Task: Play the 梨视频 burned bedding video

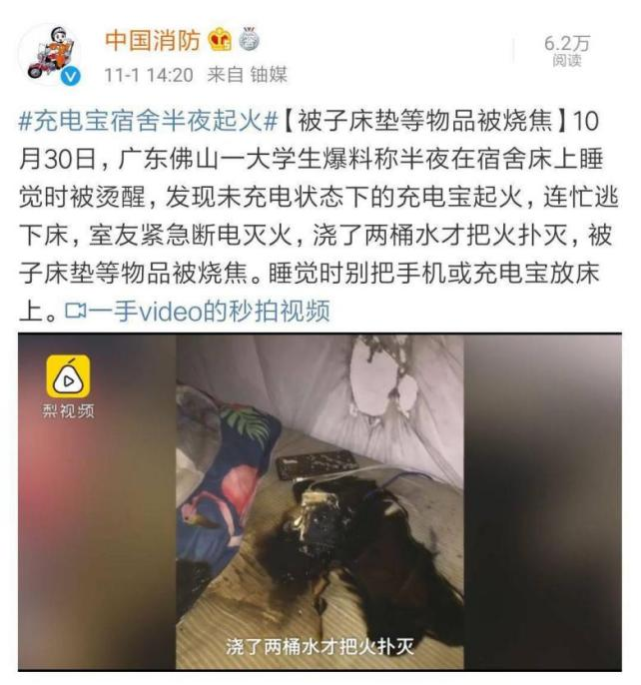Action: tap(320, 500)
